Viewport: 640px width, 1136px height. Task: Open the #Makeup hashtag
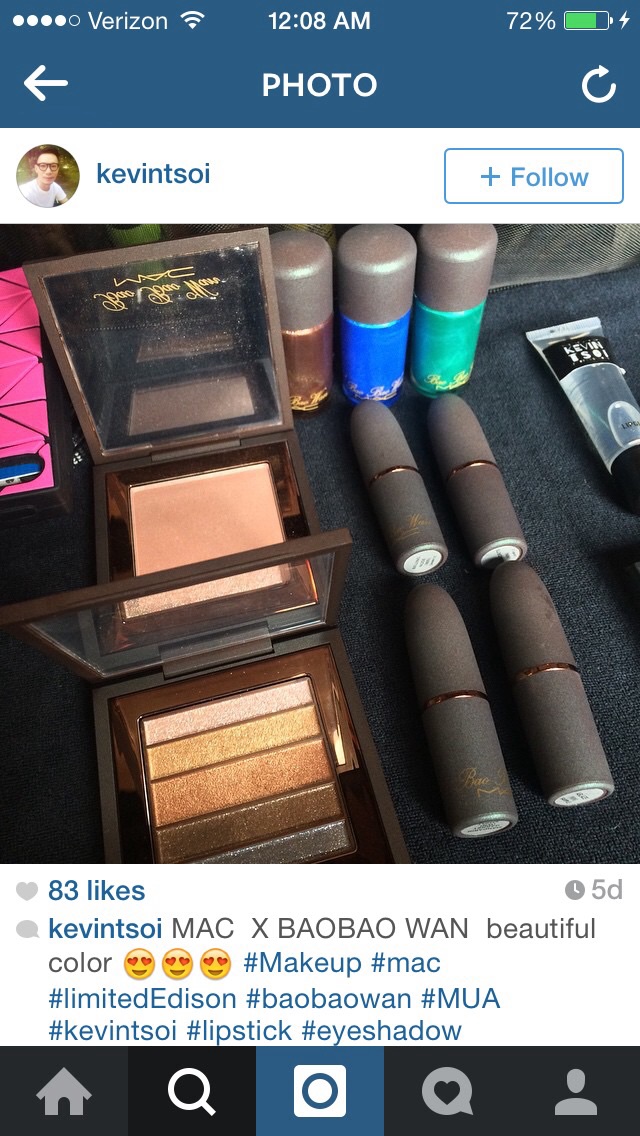[302, 964]
